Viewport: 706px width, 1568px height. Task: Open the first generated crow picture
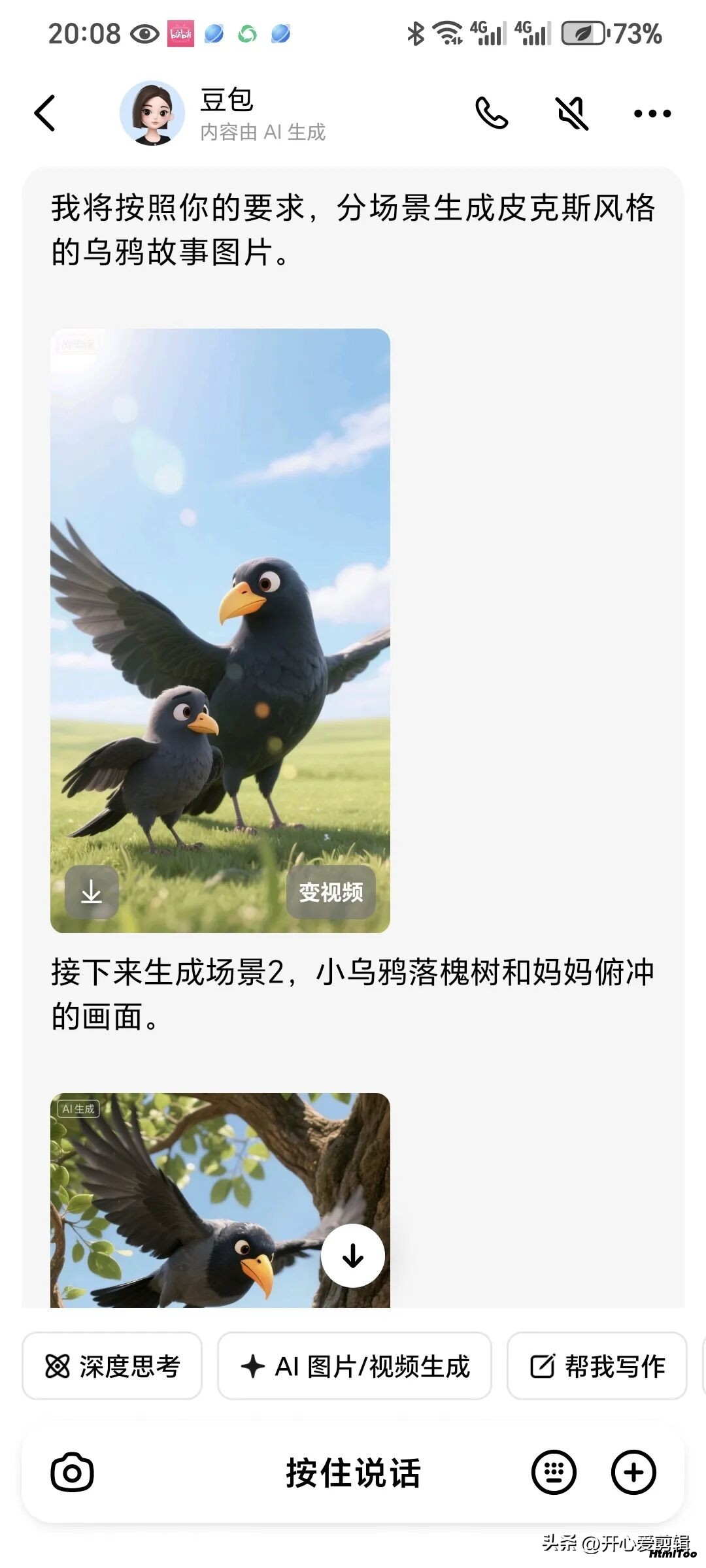pyautogui.click(x=220, y=588)
